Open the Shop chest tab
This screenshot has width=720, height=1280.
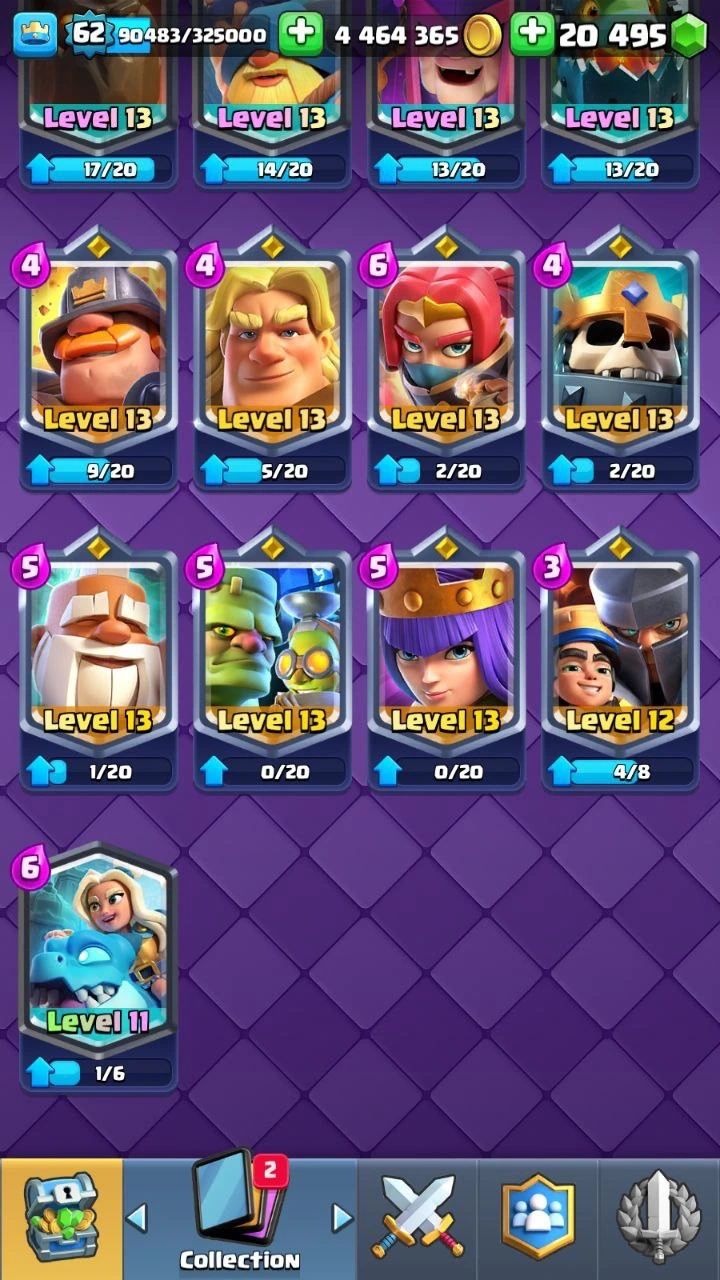60,1218
